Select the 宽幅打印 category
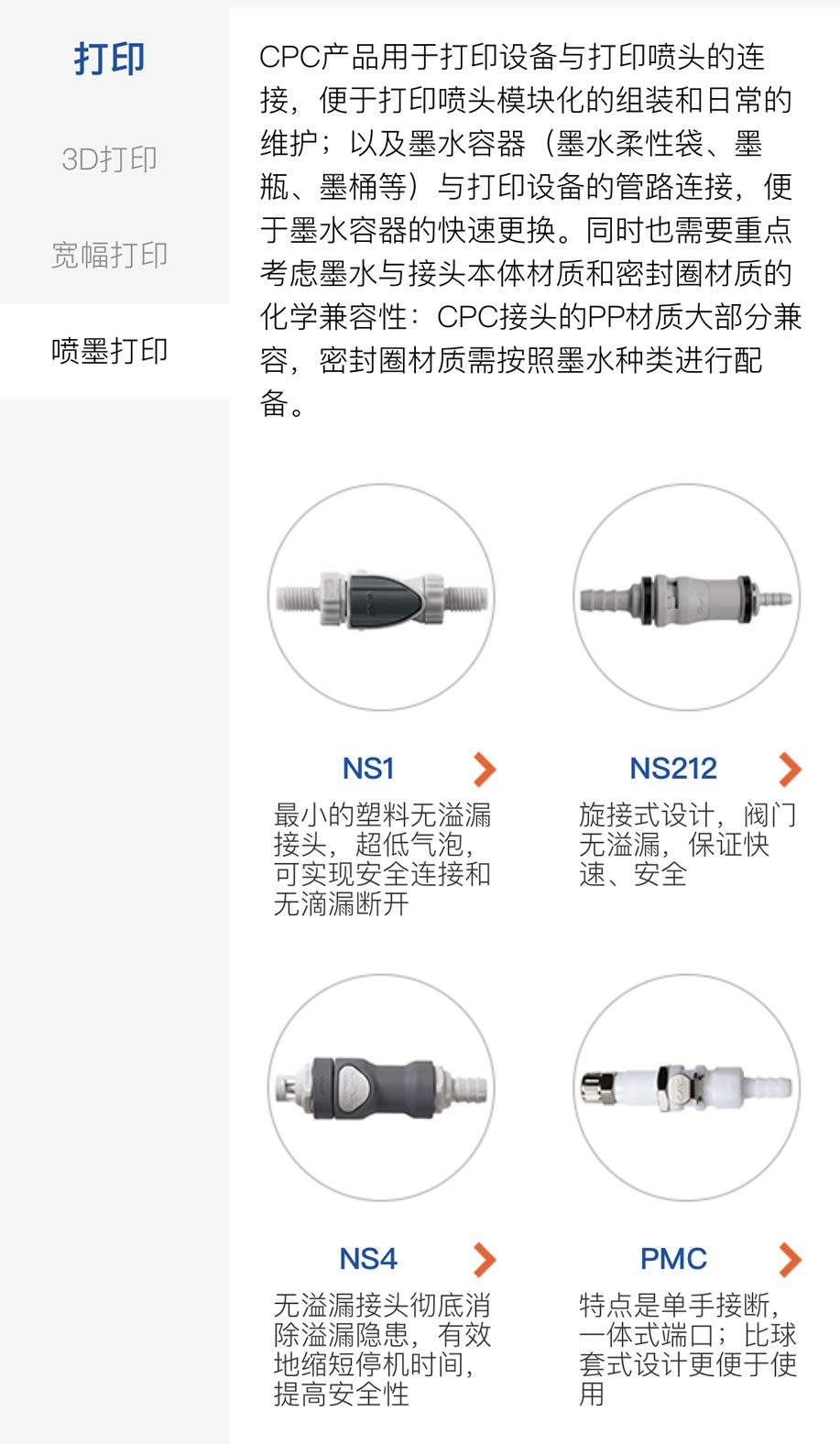Viewport: 840px width, 1444px height. tap(109, 255)
